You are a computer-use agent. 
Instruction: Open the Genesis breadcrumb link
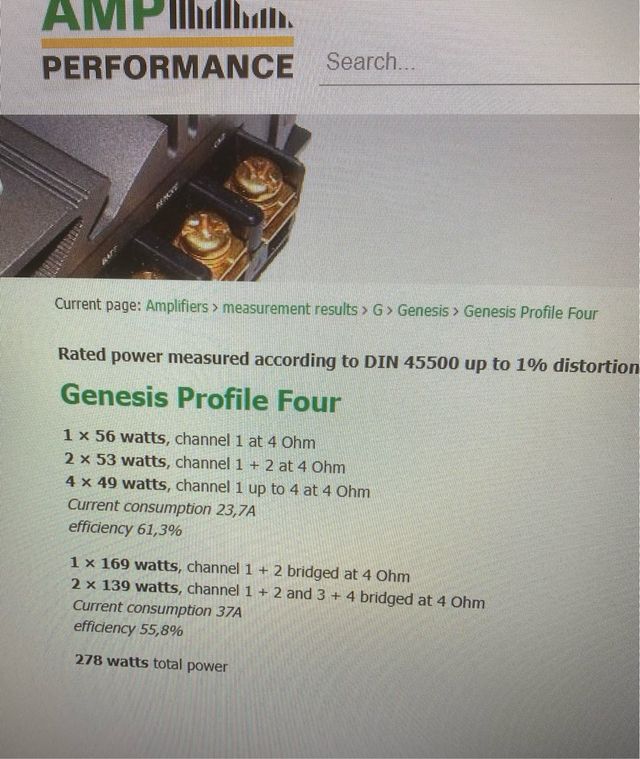point(423,311)
